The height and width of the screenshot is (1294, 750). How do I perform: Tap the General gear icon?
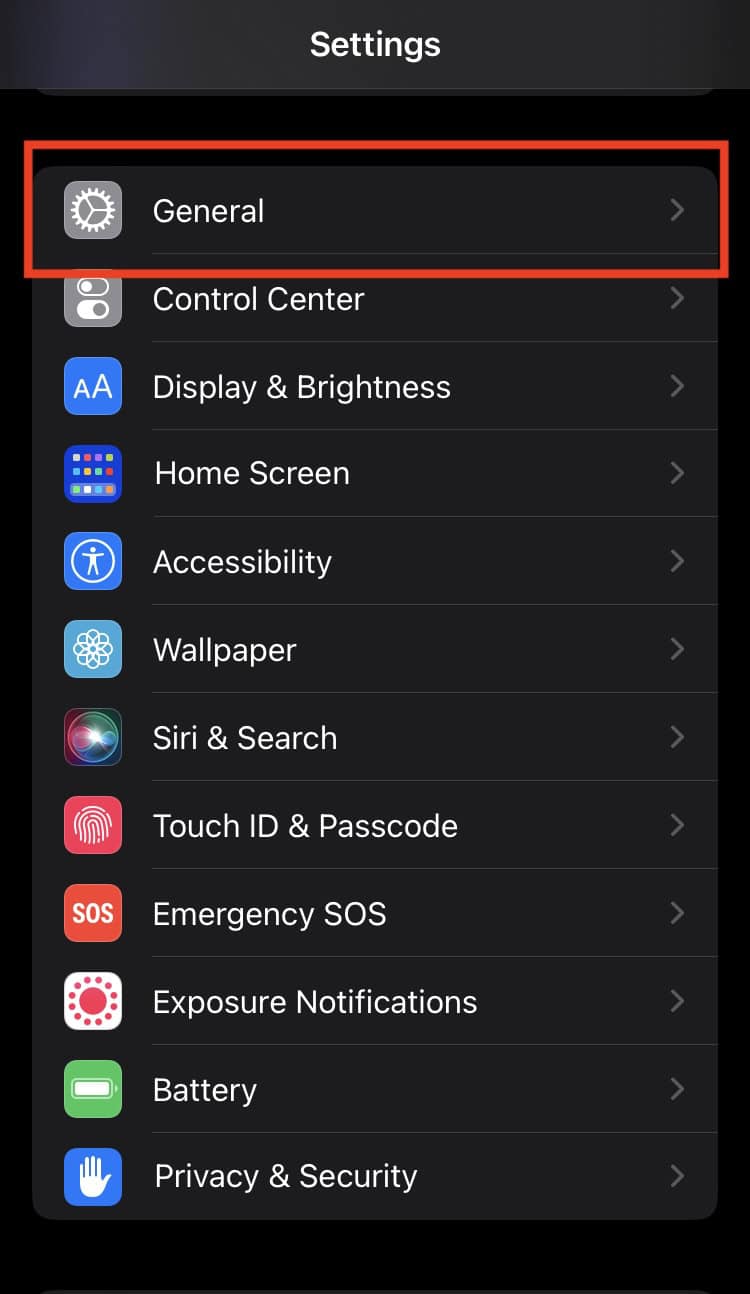pos(93,210)
